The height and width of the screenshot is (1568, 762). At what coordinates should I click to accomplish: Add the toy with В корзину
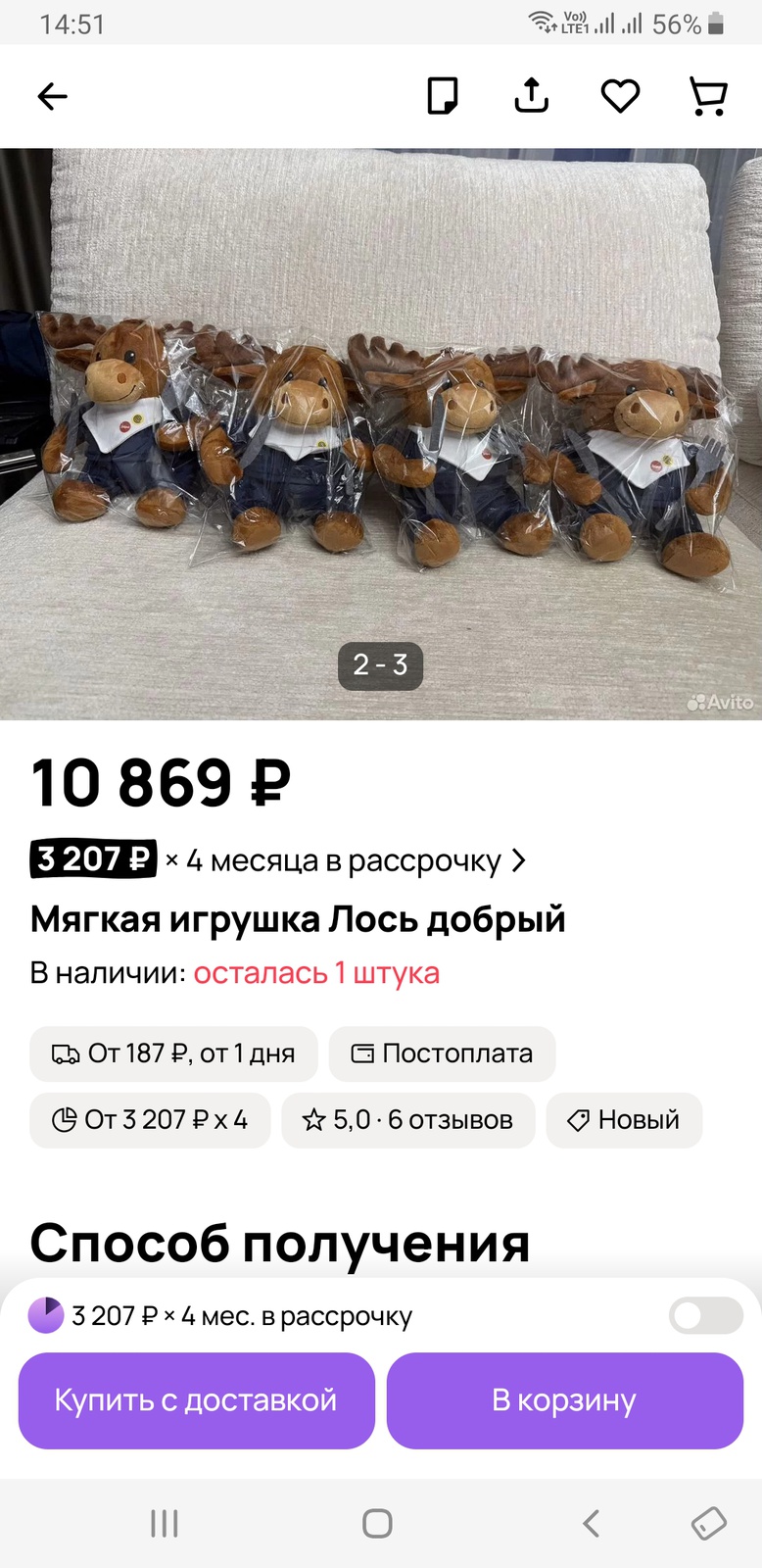(564, 1399)
